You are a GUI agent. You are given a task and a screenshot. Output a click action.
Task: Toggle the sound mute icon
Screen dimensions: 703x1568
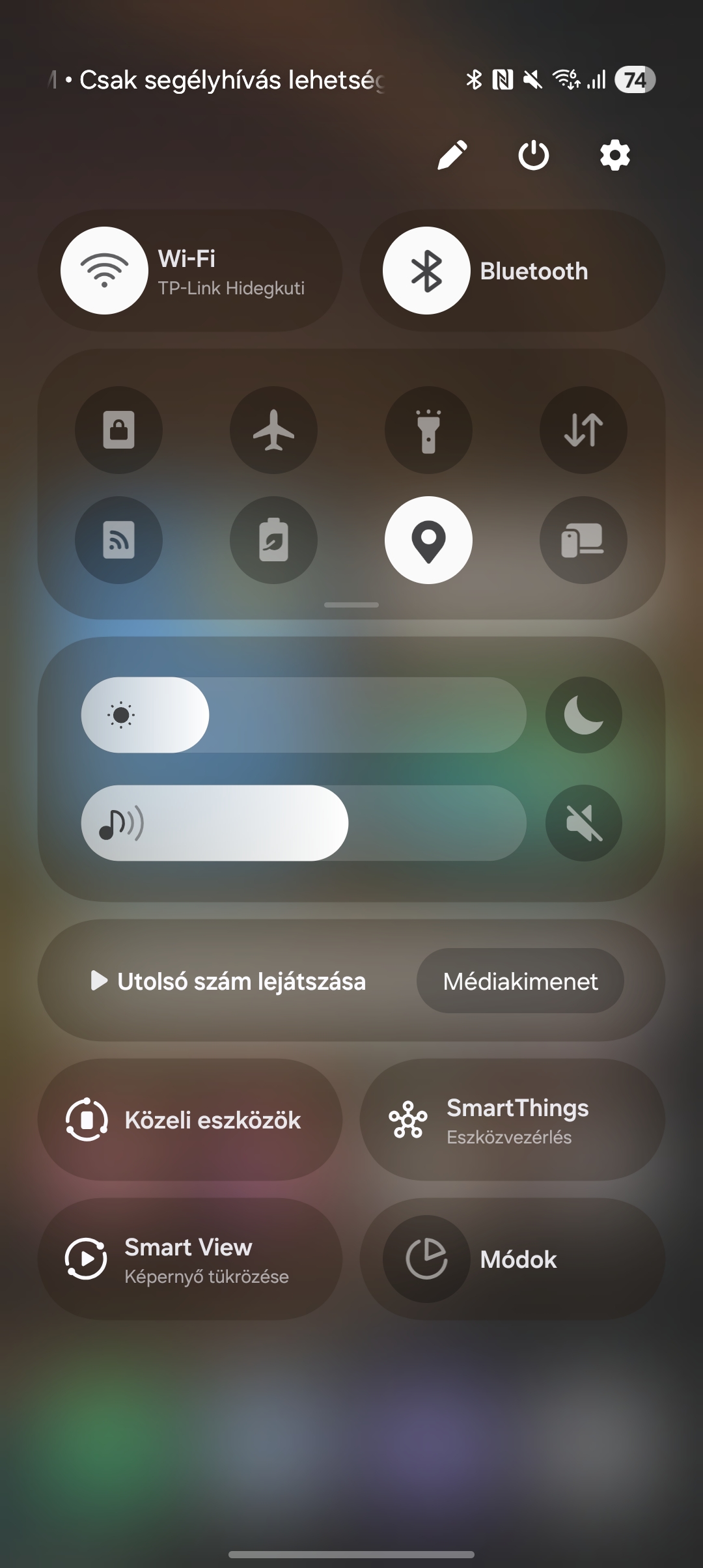[x=583, y=823]
